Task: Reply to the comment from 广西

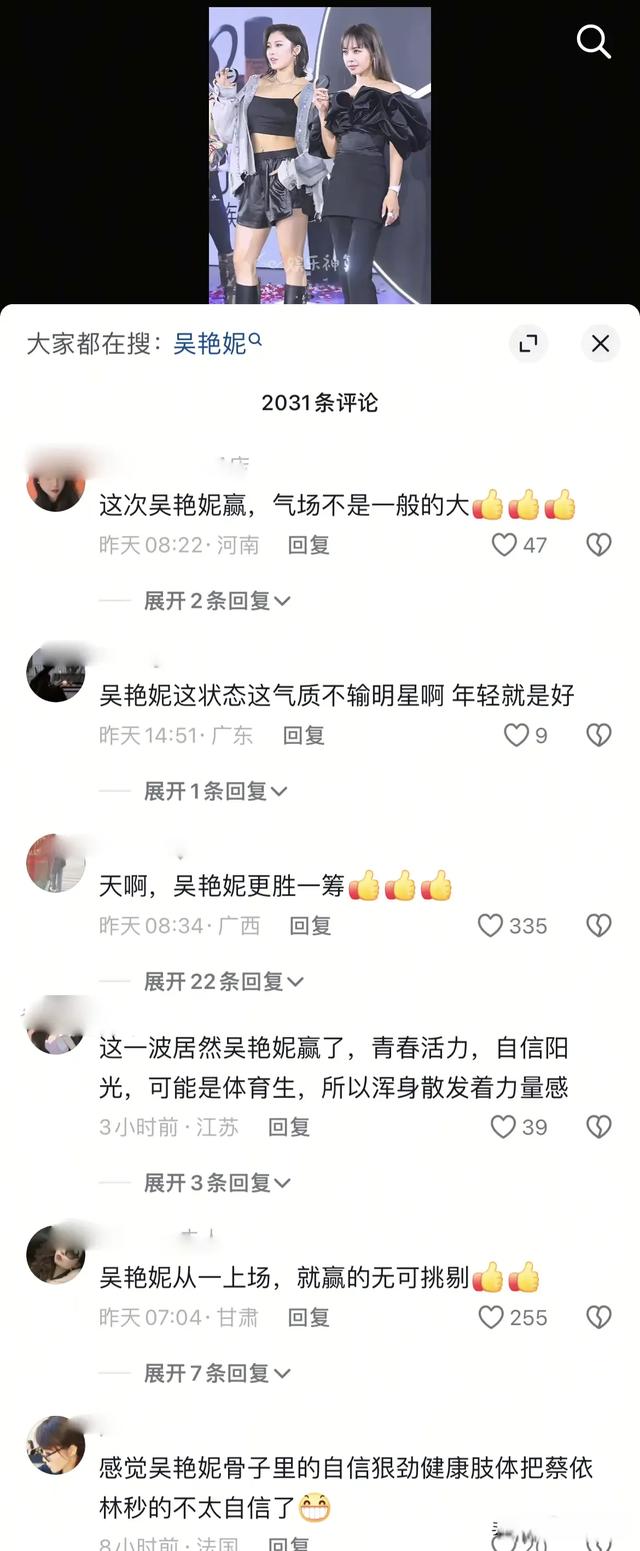Action: [x=310, y=926]
